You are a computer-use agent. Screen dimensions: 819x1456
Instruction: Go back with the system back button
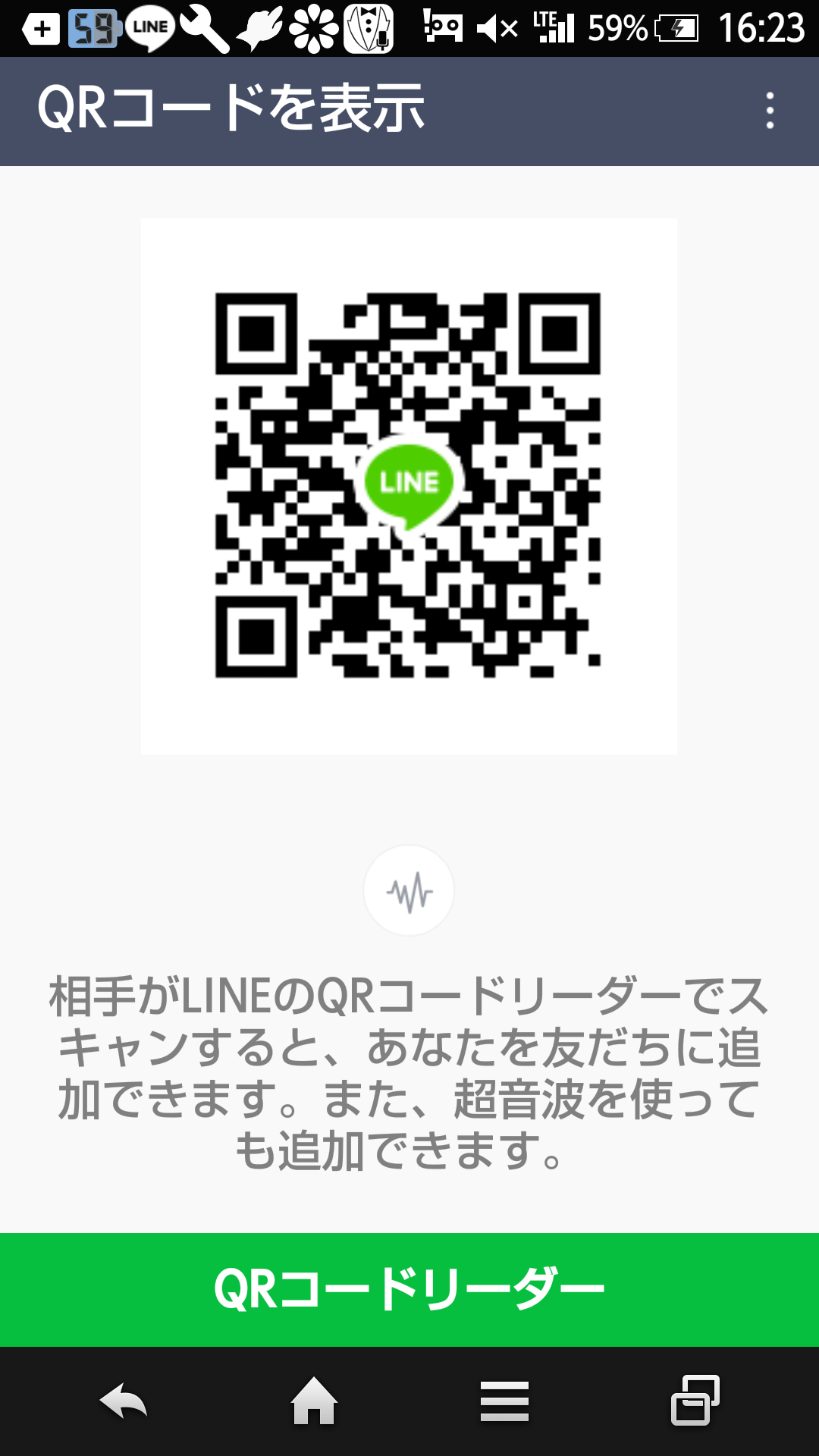click(124, 1401)
